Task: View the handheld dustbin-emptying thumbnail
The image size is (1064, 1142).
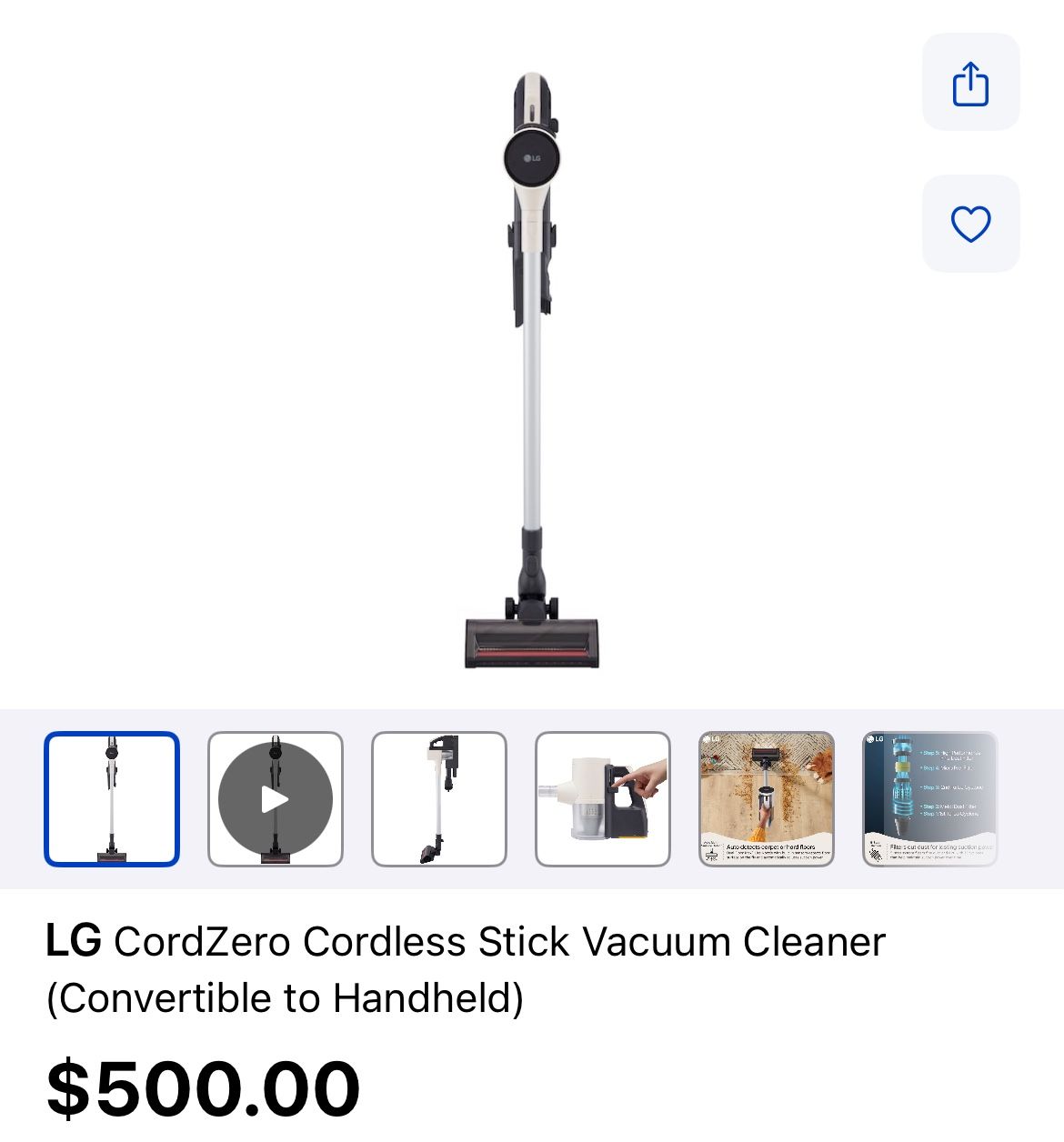Action: pyautogui.click(x=603, y=798)
